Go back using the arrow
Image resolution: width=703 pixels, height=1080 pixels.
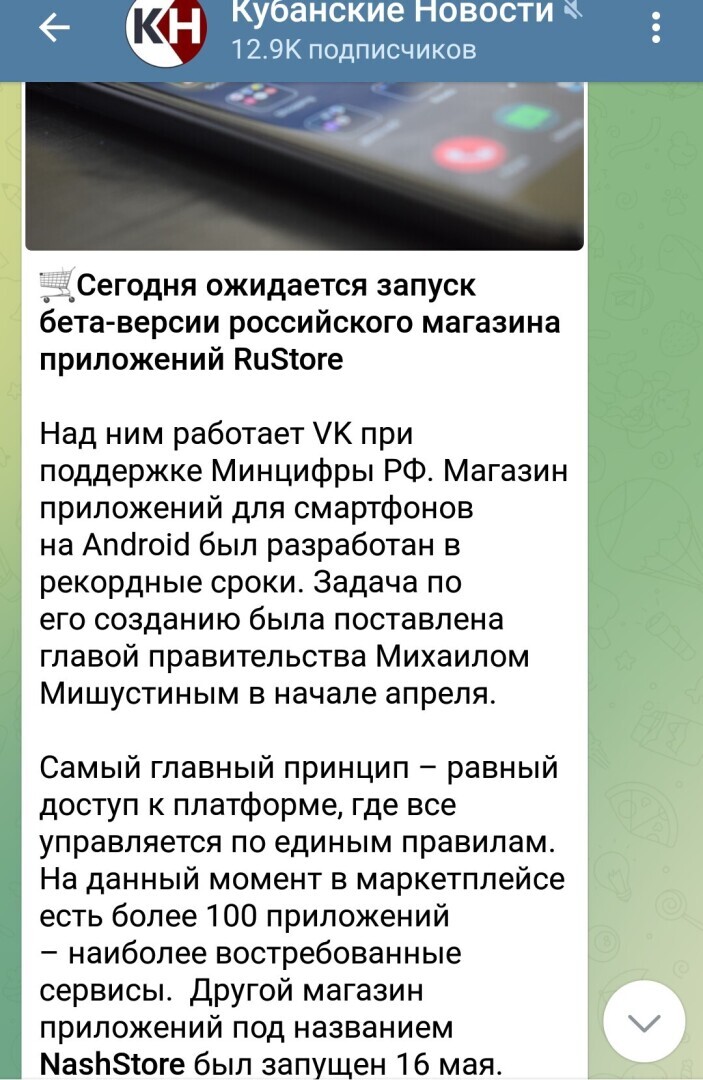54,29
